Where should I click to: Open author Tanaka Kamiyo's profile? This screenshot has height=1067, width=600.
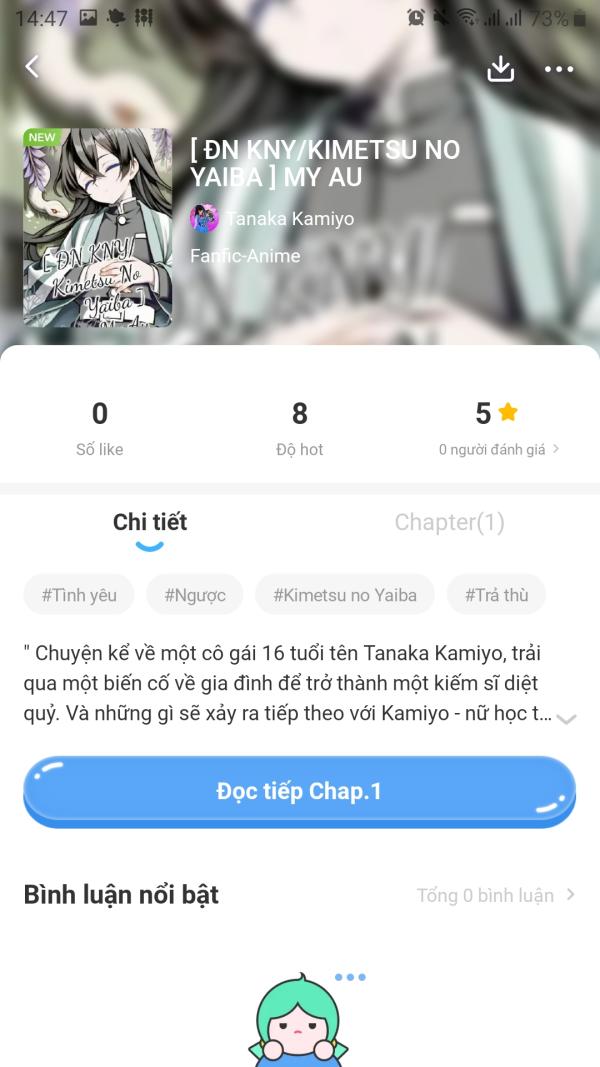pyautogui.click(x=288, y=218)
